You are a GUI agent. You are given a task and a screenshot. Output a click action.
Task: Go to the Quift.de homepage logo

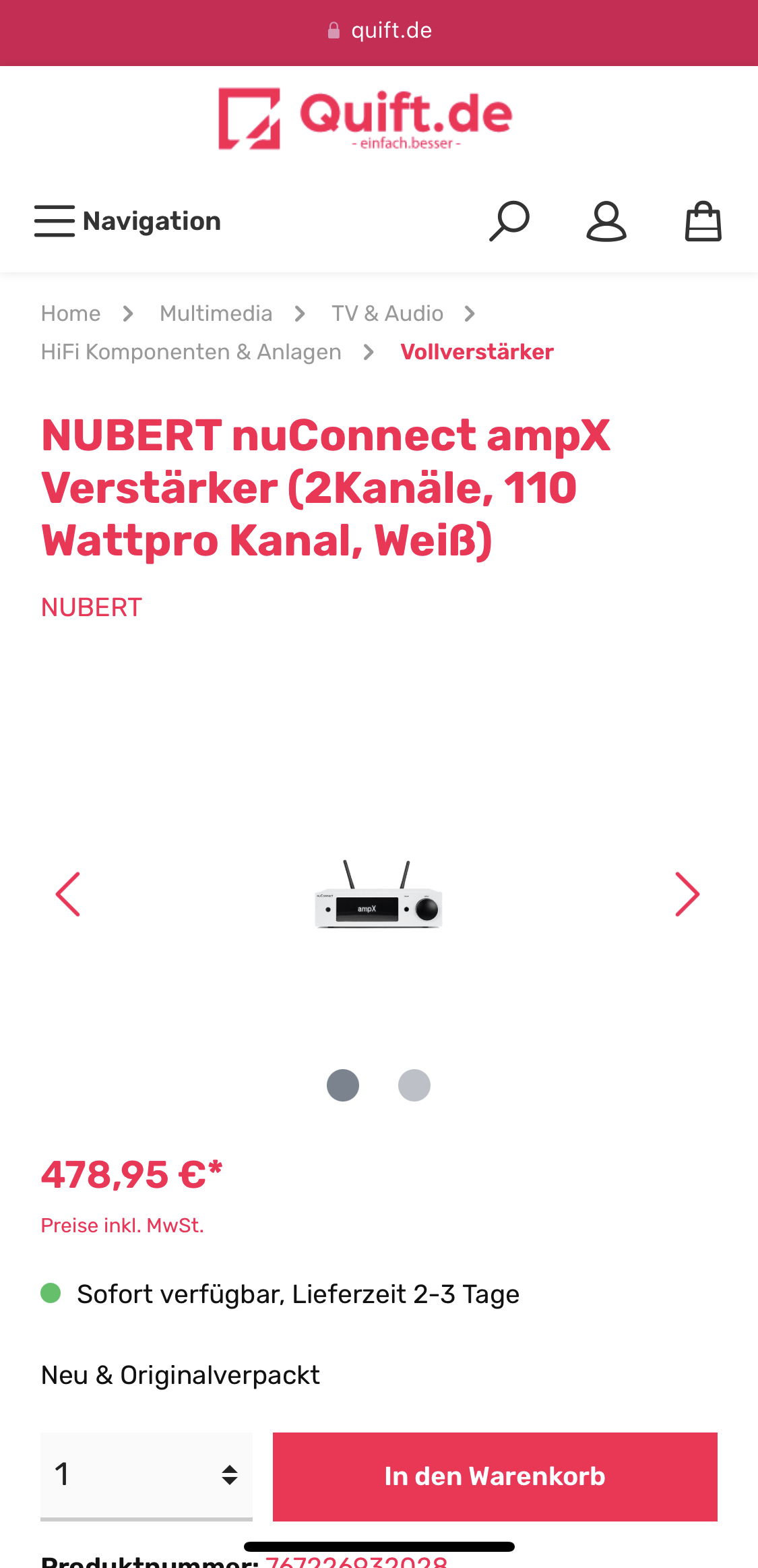(x=365, y=119)
